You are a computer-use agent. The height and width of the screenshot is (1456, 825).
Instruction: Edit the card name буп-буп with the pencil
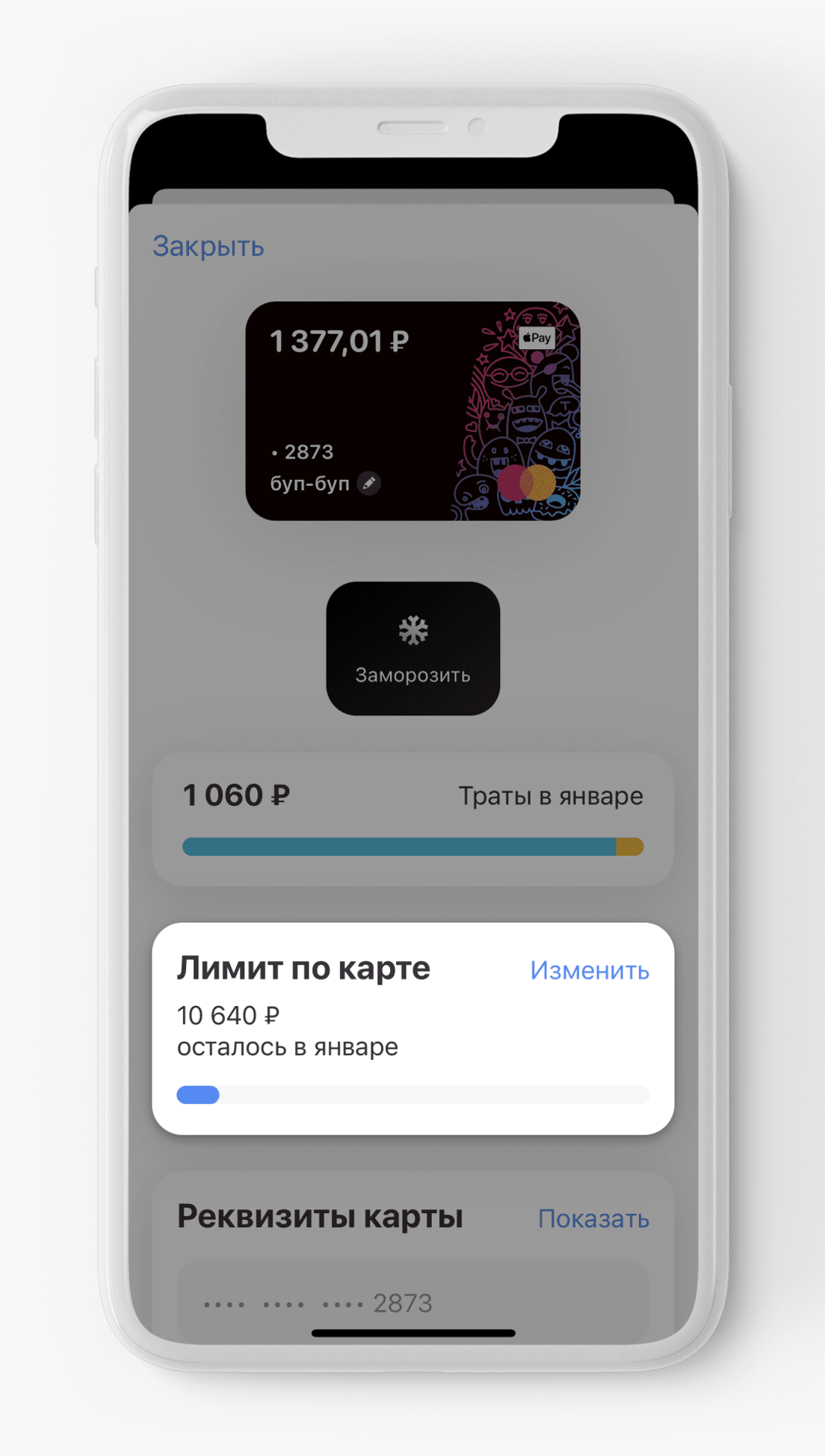(x=368, y=484)
